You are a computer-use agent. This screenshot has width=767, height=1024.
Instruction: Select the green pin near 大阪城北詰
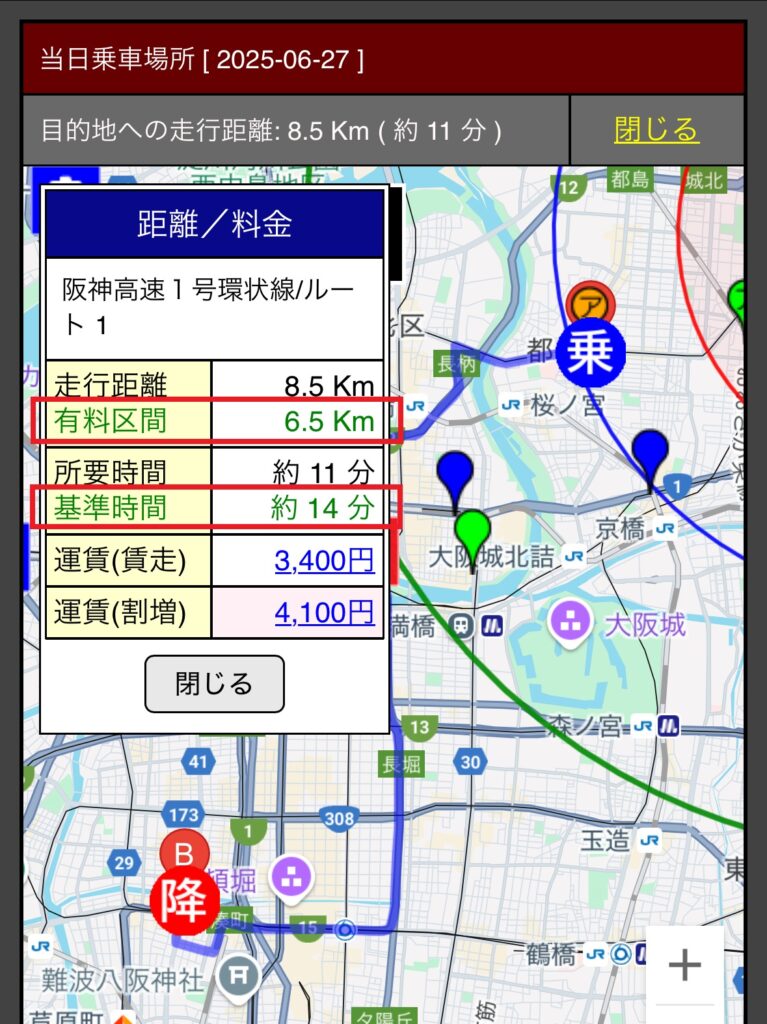pos(473,533)
